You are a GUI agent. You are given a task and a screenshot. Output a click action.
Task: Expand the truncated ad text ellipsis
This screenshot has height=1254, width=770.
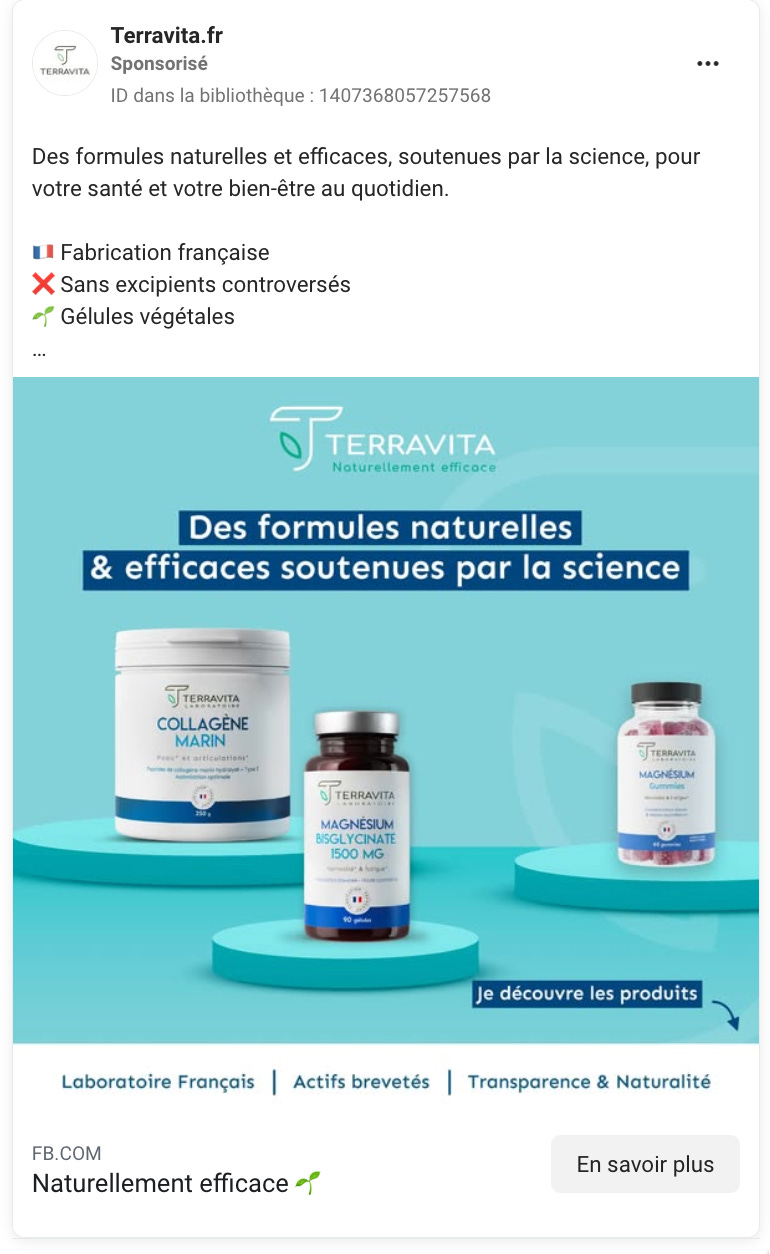(39, 352)
